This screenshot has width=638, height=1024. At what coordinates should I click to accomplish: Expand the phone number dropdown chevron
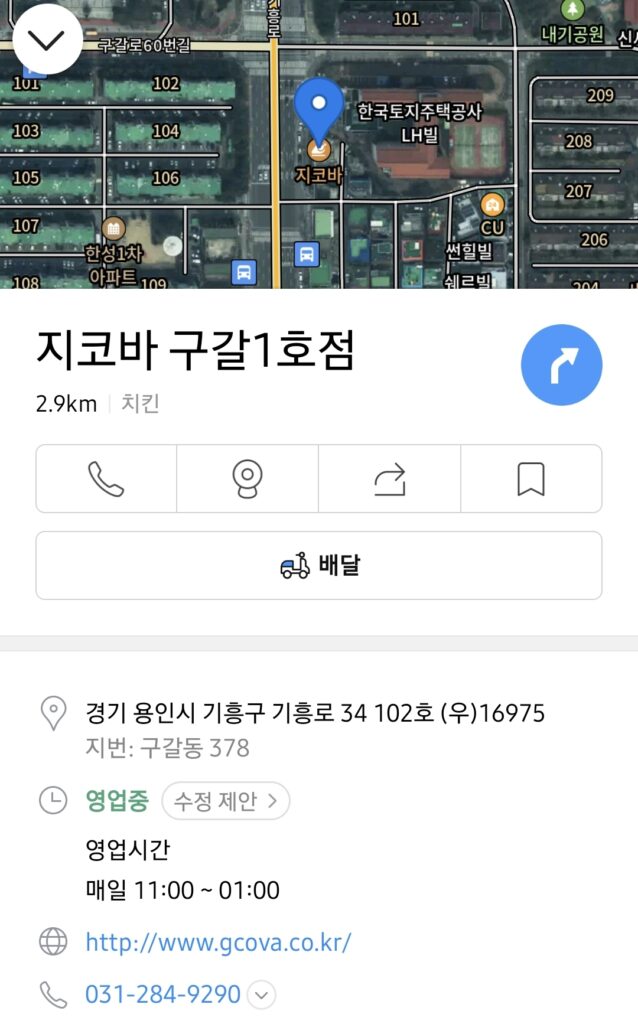tap(262, 995)
